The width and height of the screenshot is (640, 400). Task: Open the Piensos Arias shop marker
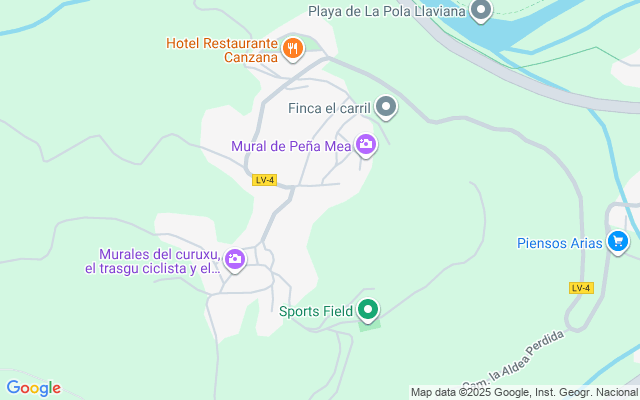coord(618,241)
